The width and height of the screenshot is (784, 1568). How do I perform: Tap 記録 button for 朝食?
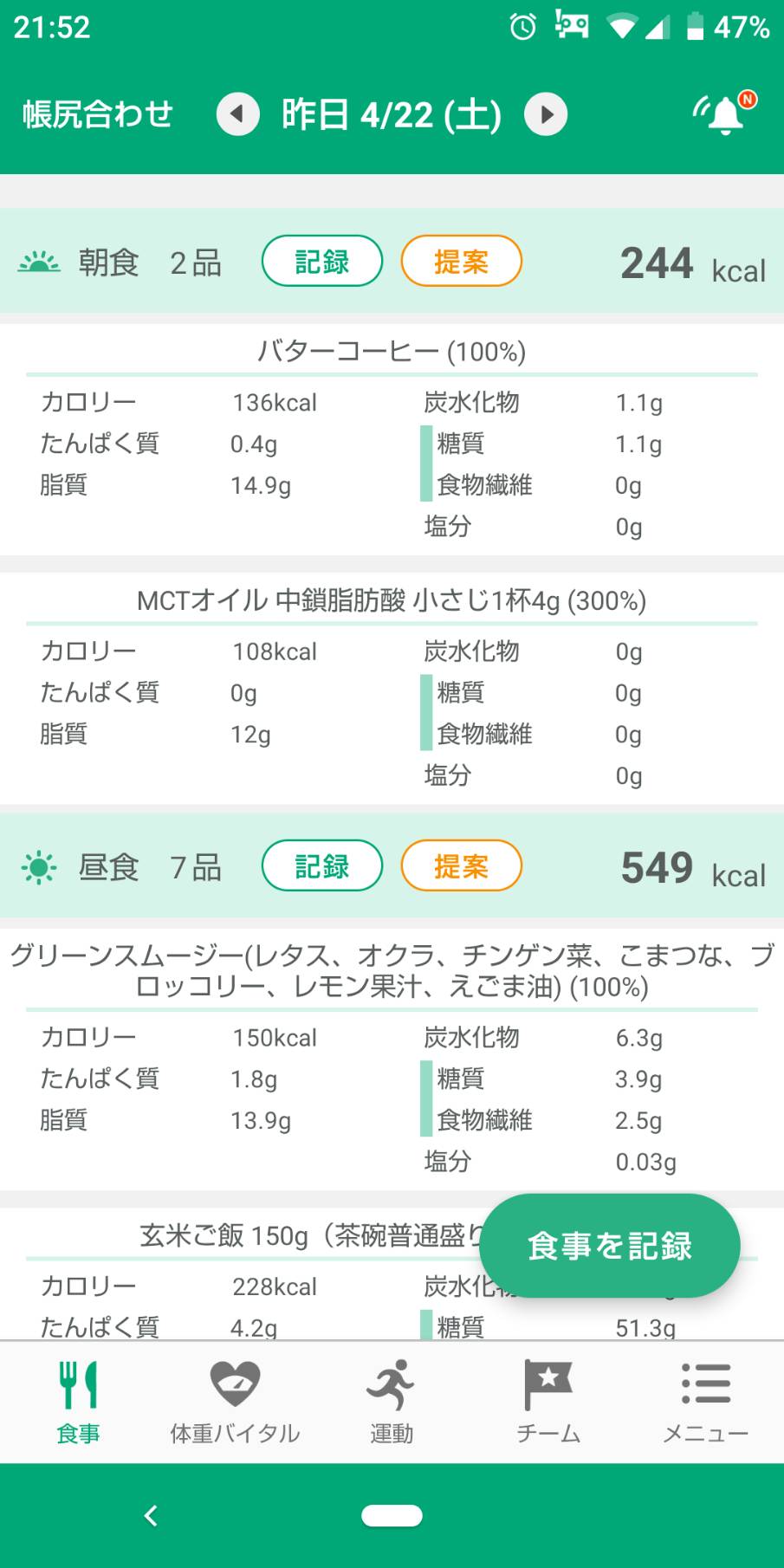[322, 261]
